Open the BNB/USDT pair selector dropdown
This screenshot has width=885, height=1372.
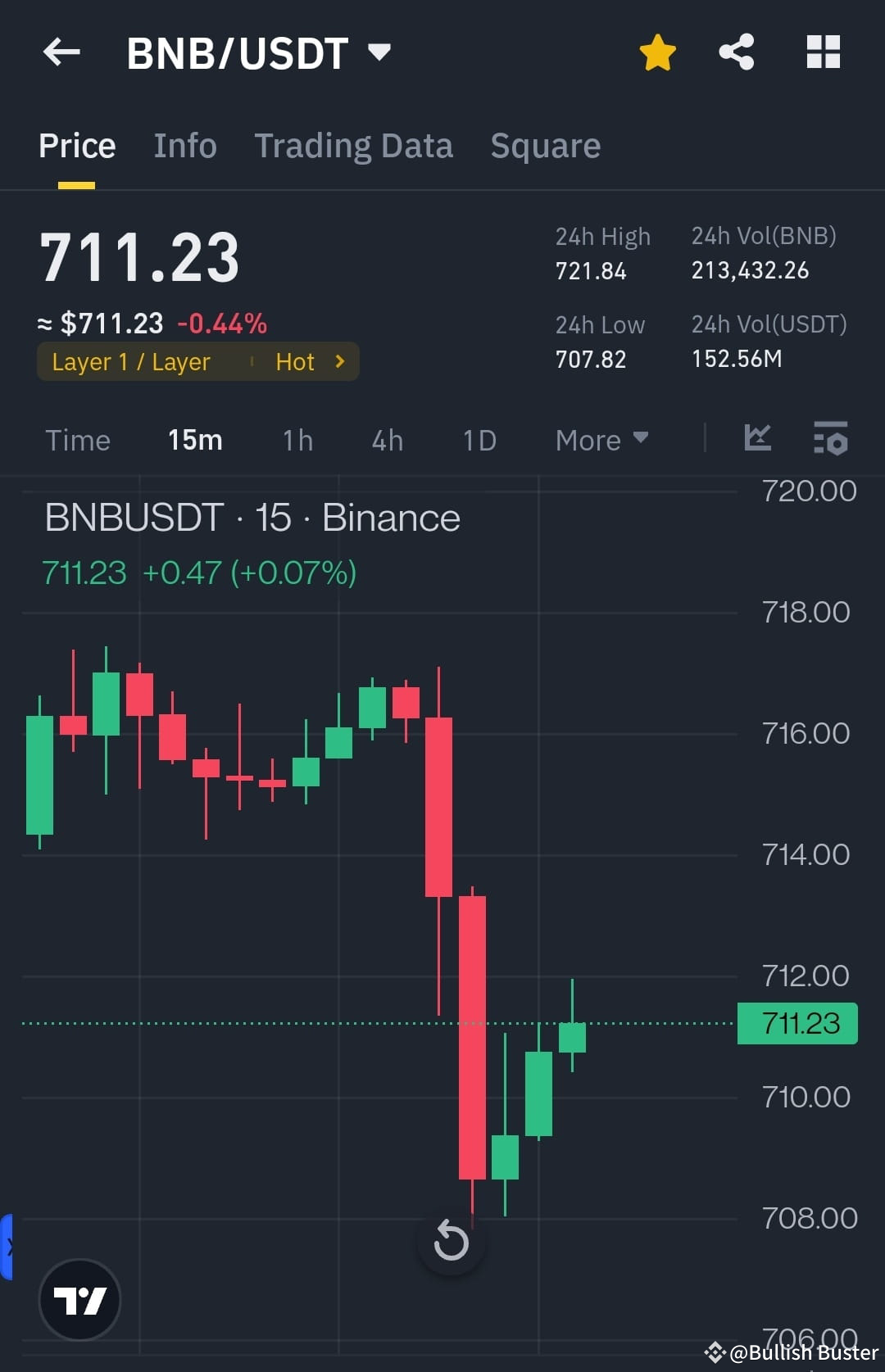[x=379, y=52]
